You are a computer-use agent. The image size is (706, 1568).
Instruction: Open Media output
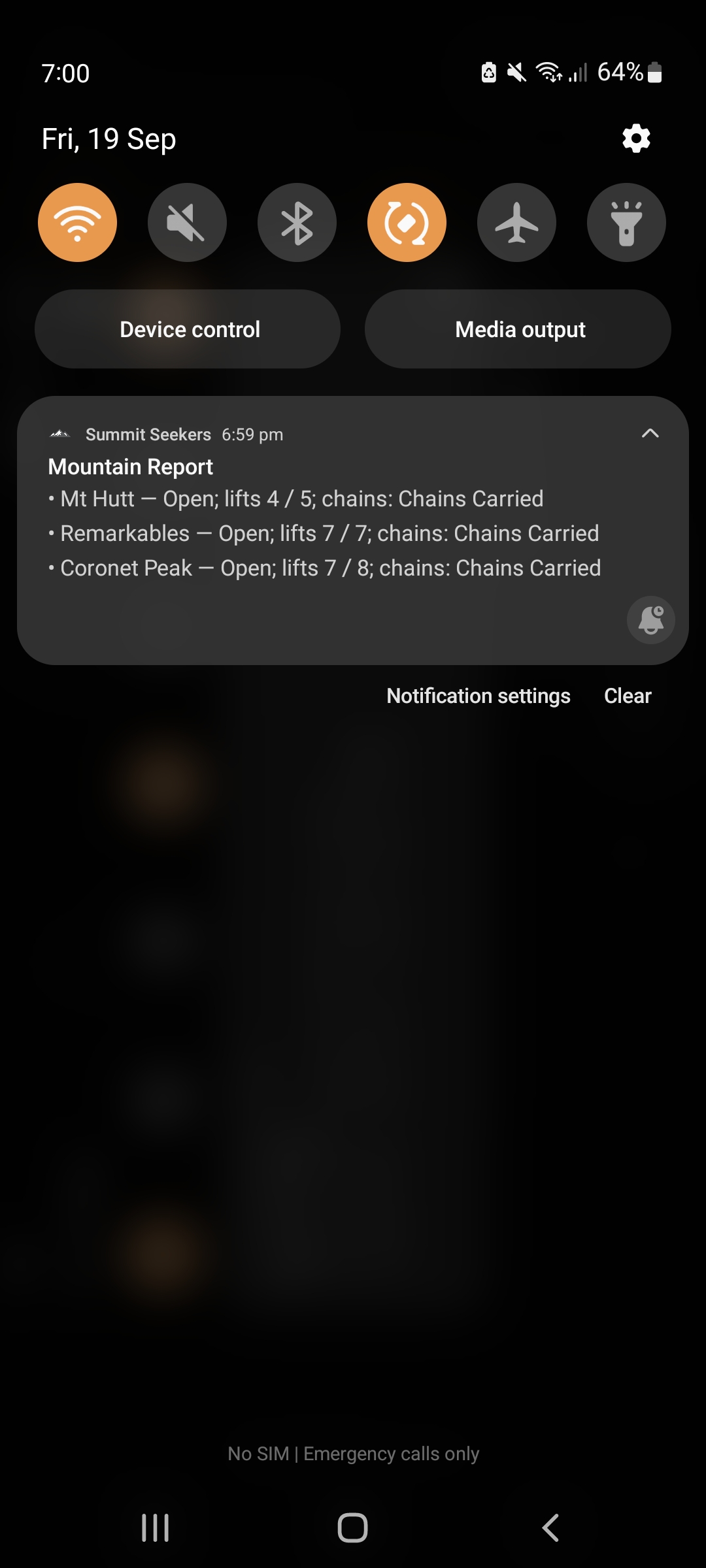pyautogui.click(x=520, y=329)
